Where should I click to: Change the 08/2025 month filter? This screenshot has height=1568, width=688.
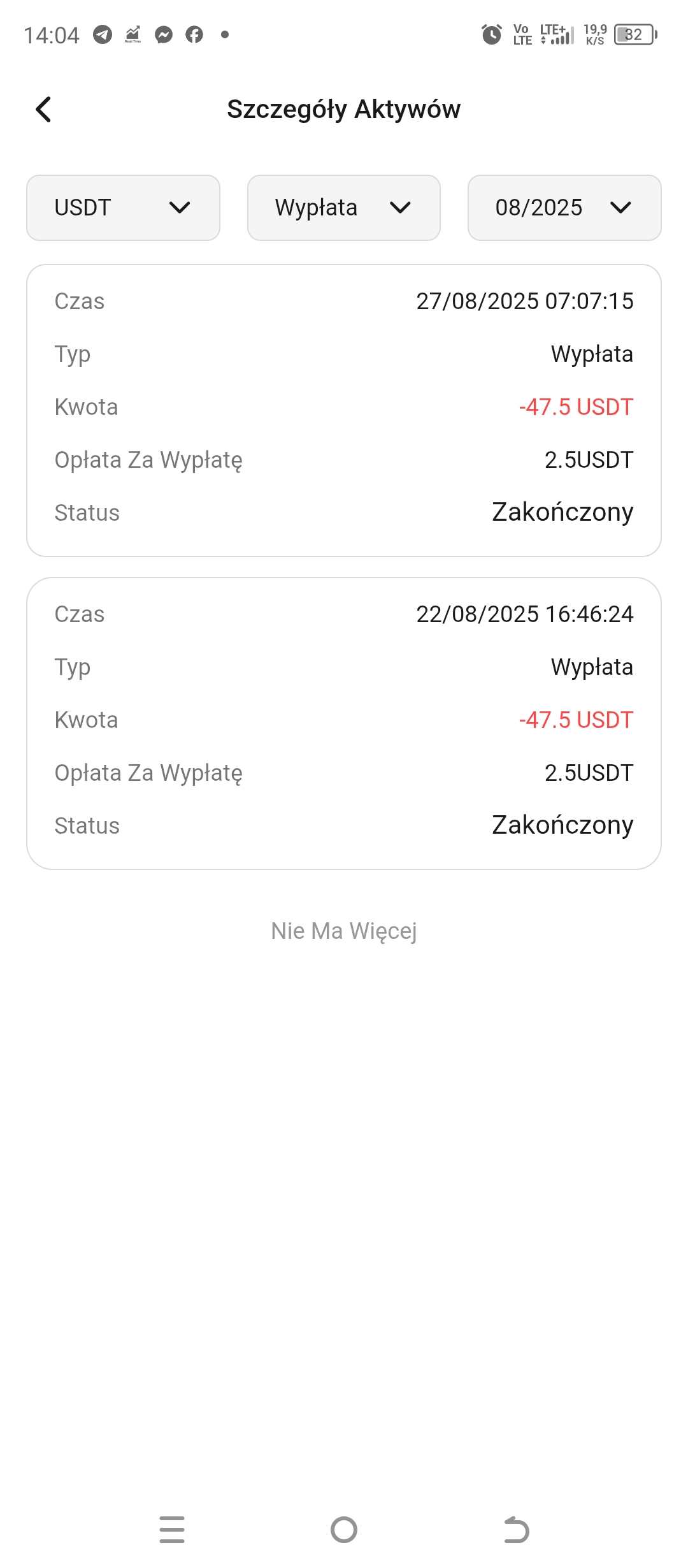(564, 208)
